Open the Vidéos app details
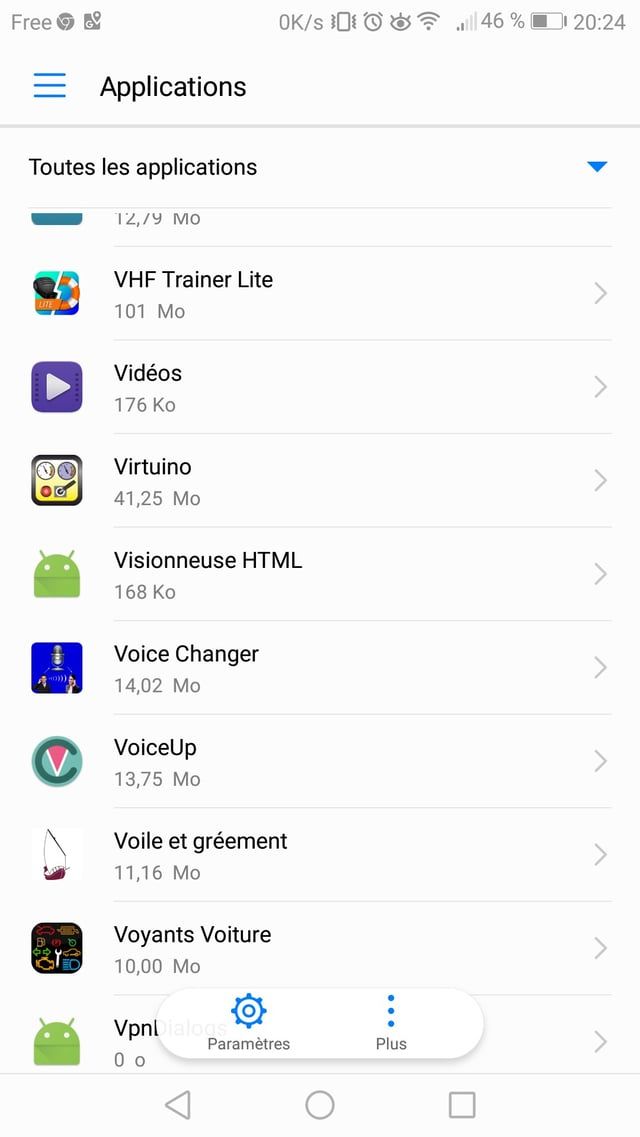This screenshot has width=640, height=1137. click(320, 387)
